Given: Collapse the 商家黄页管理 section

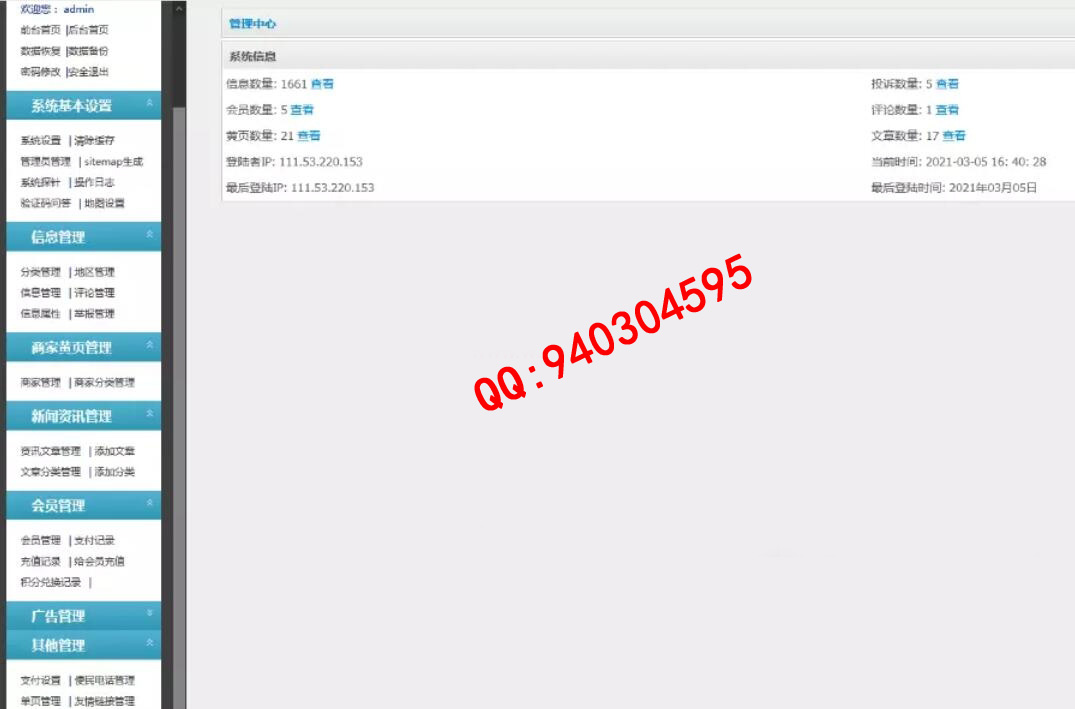Looking at the screenshot, I should tap(150, 345).
